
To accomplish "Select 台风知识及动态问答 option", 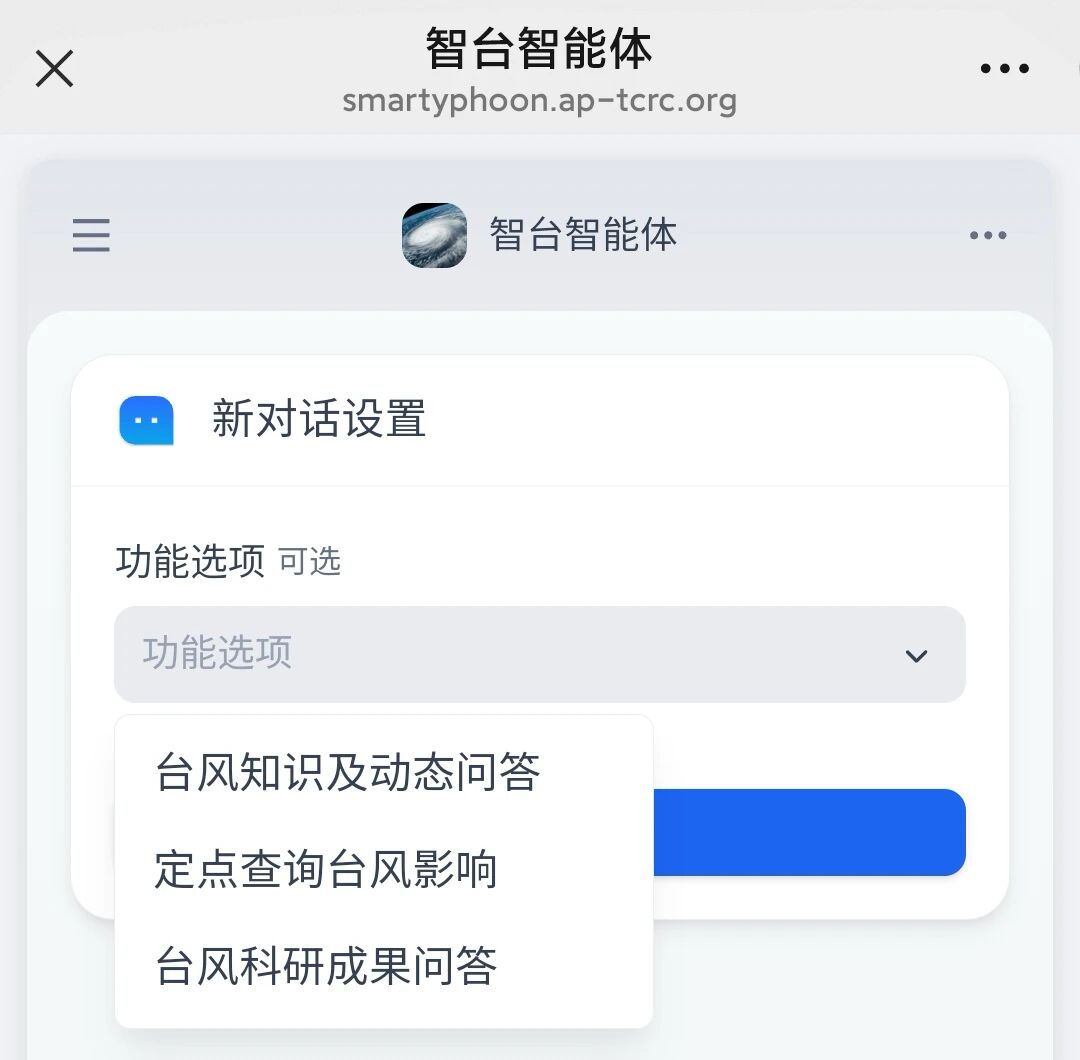I will click(348, 773).
